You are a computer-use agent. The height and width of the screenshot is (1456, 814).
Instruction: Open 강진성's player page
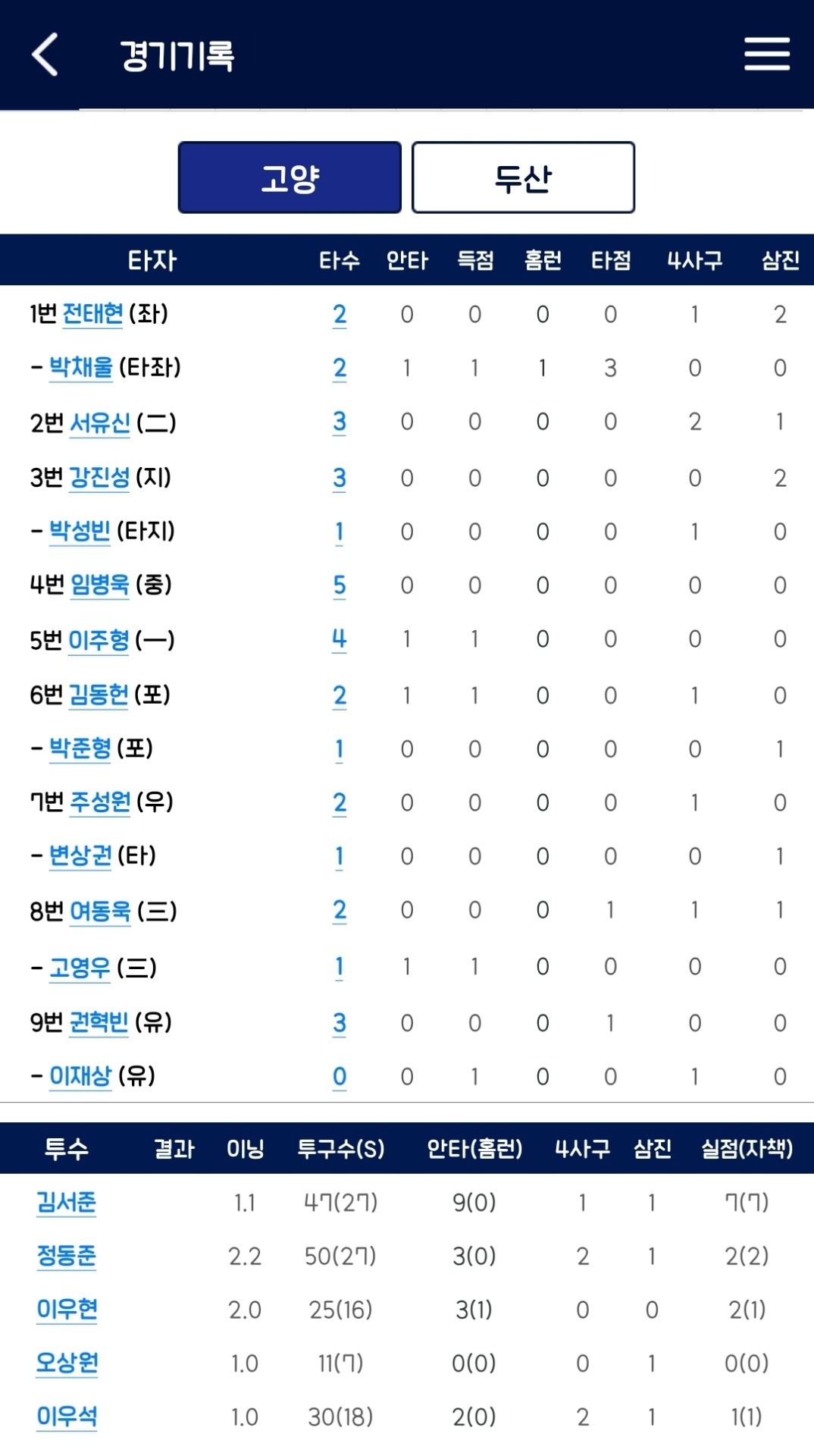(99, 478)
